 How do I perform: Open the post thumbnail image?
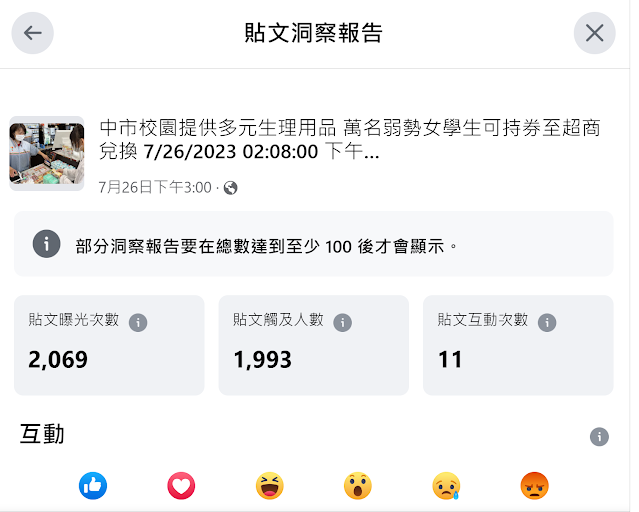(46, 152)
